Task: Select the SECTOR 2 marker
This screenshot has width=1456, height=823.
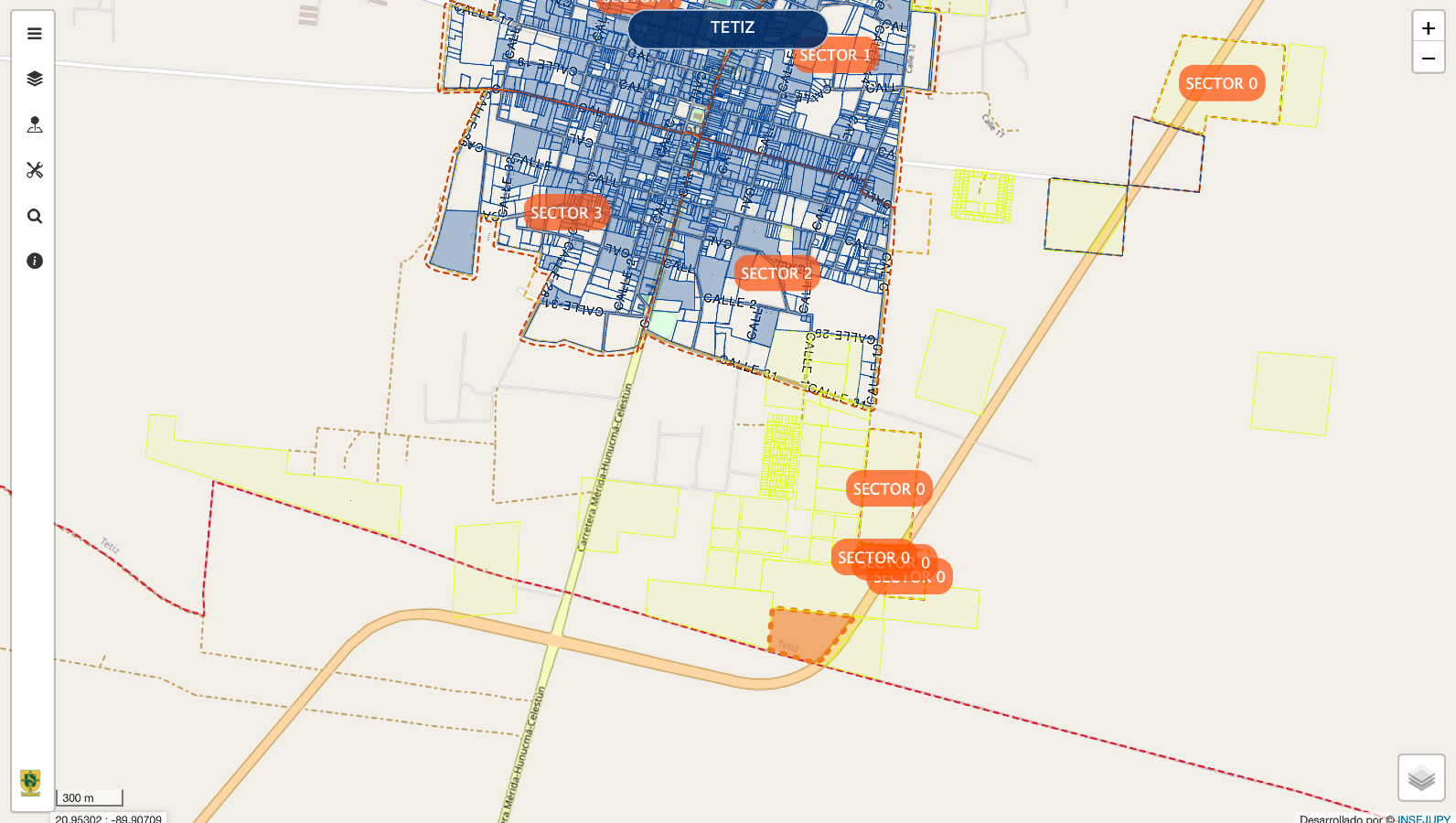Action: pyautogui.click(x=776, y=273)
